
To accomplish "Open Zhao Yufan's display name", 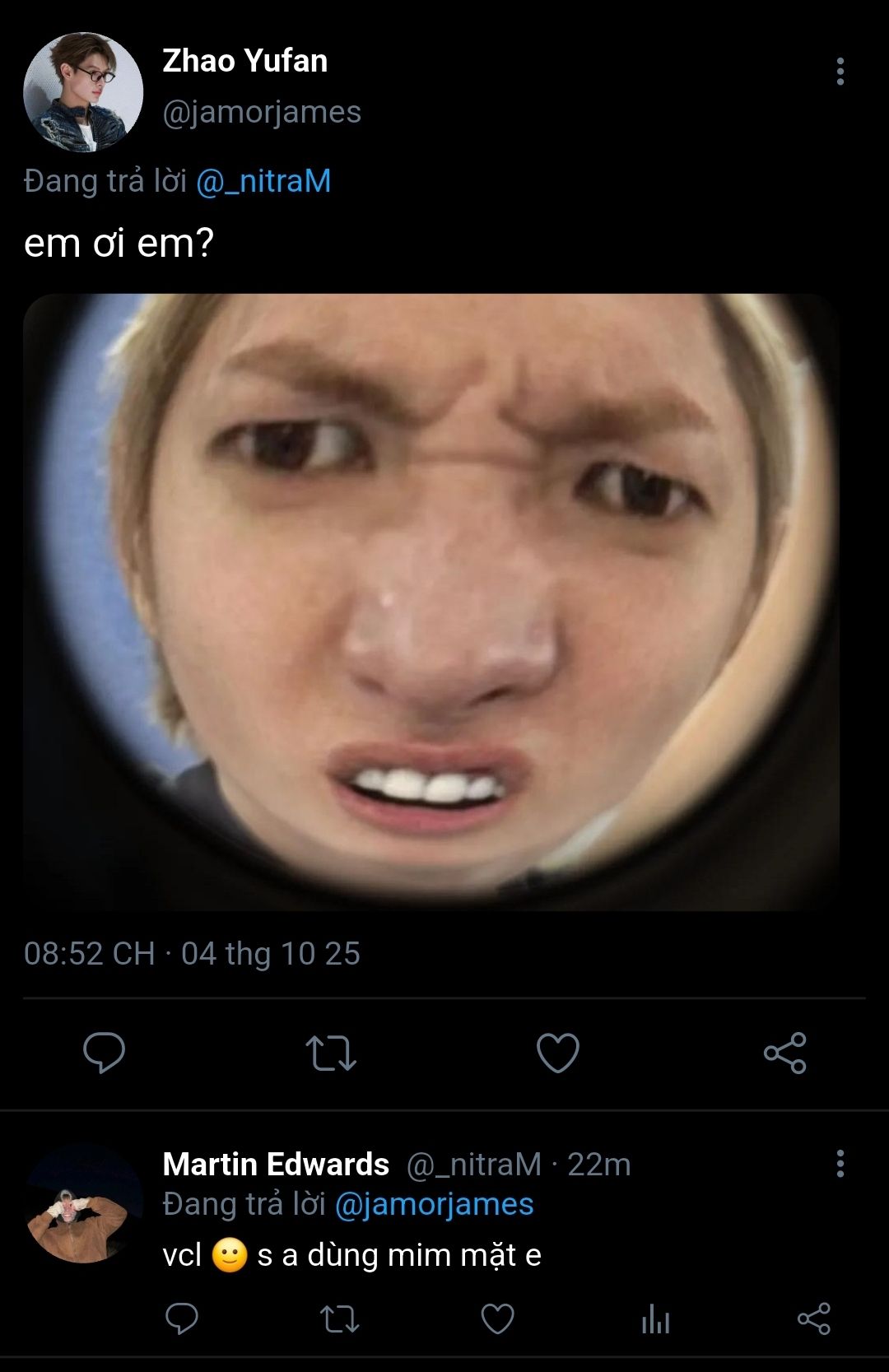I will [245, 61].
